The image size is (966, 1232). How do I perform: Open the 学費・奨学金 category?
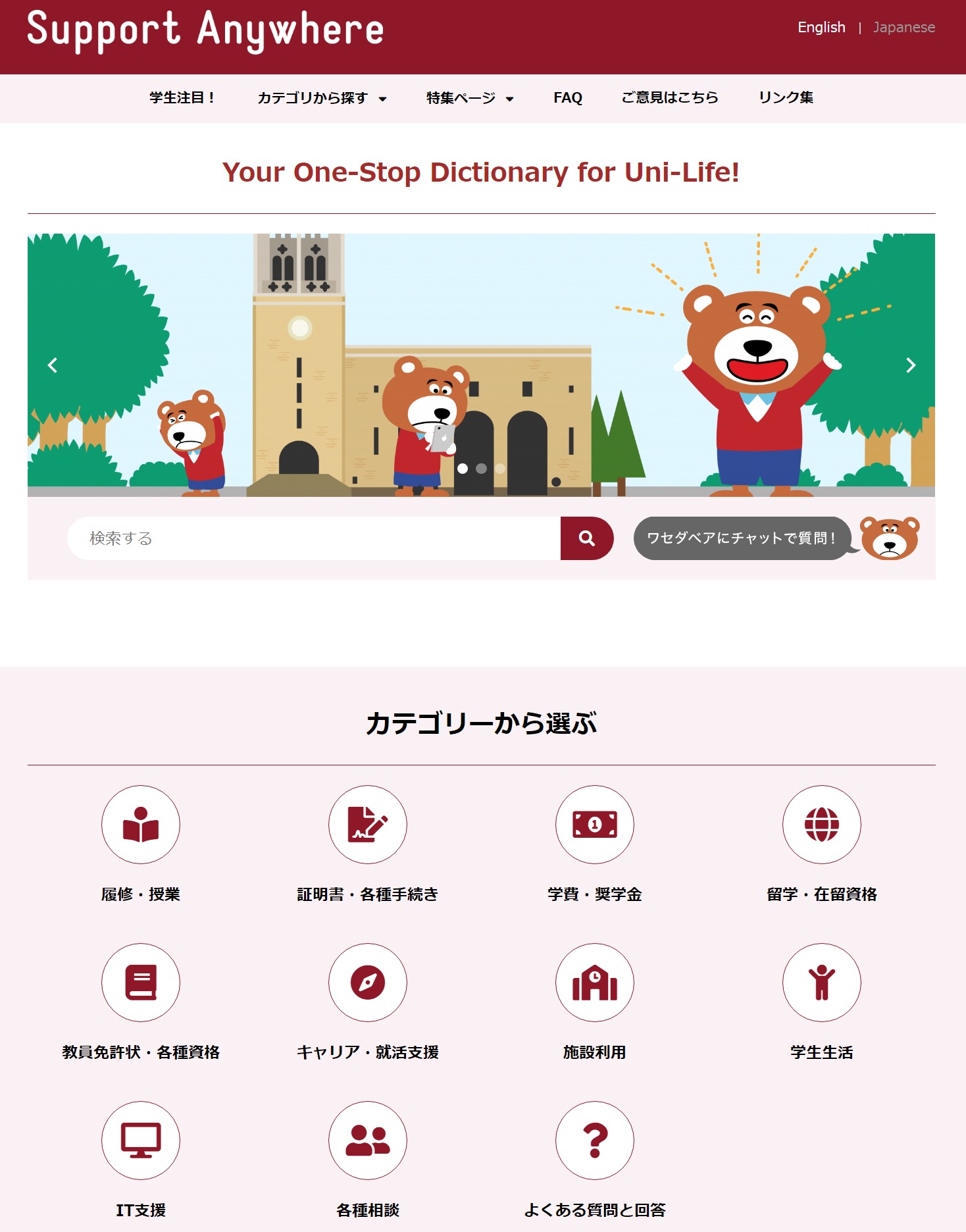coord(594,825)
